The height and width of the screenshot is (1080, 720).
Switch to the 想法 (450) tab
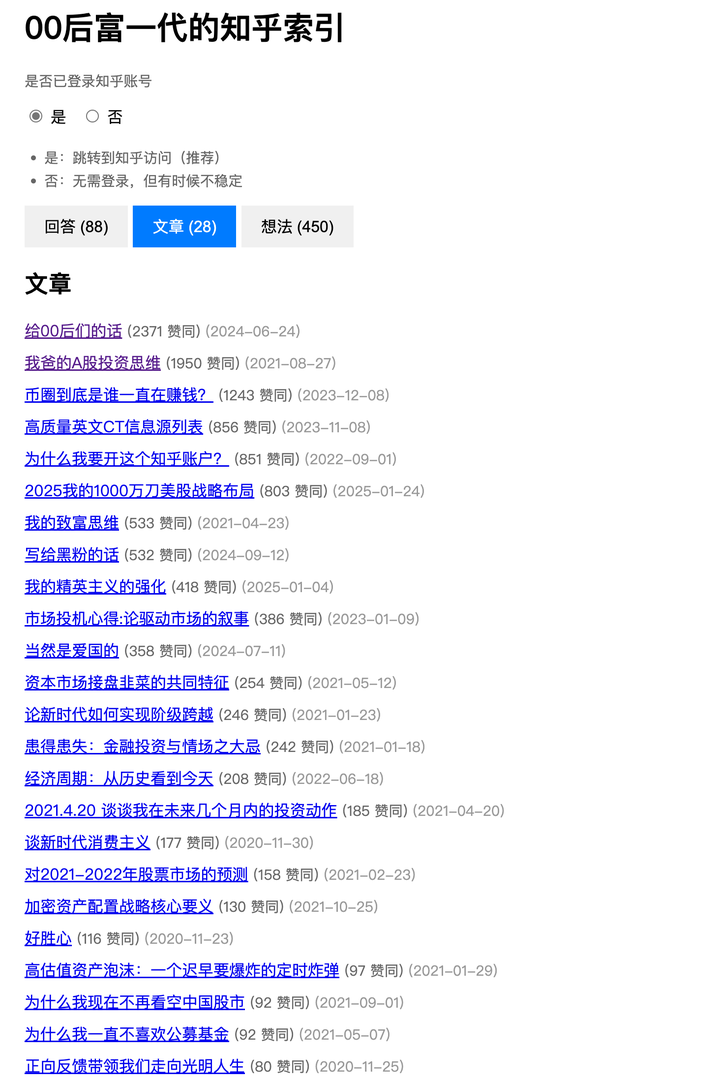(x=297, y=227)
